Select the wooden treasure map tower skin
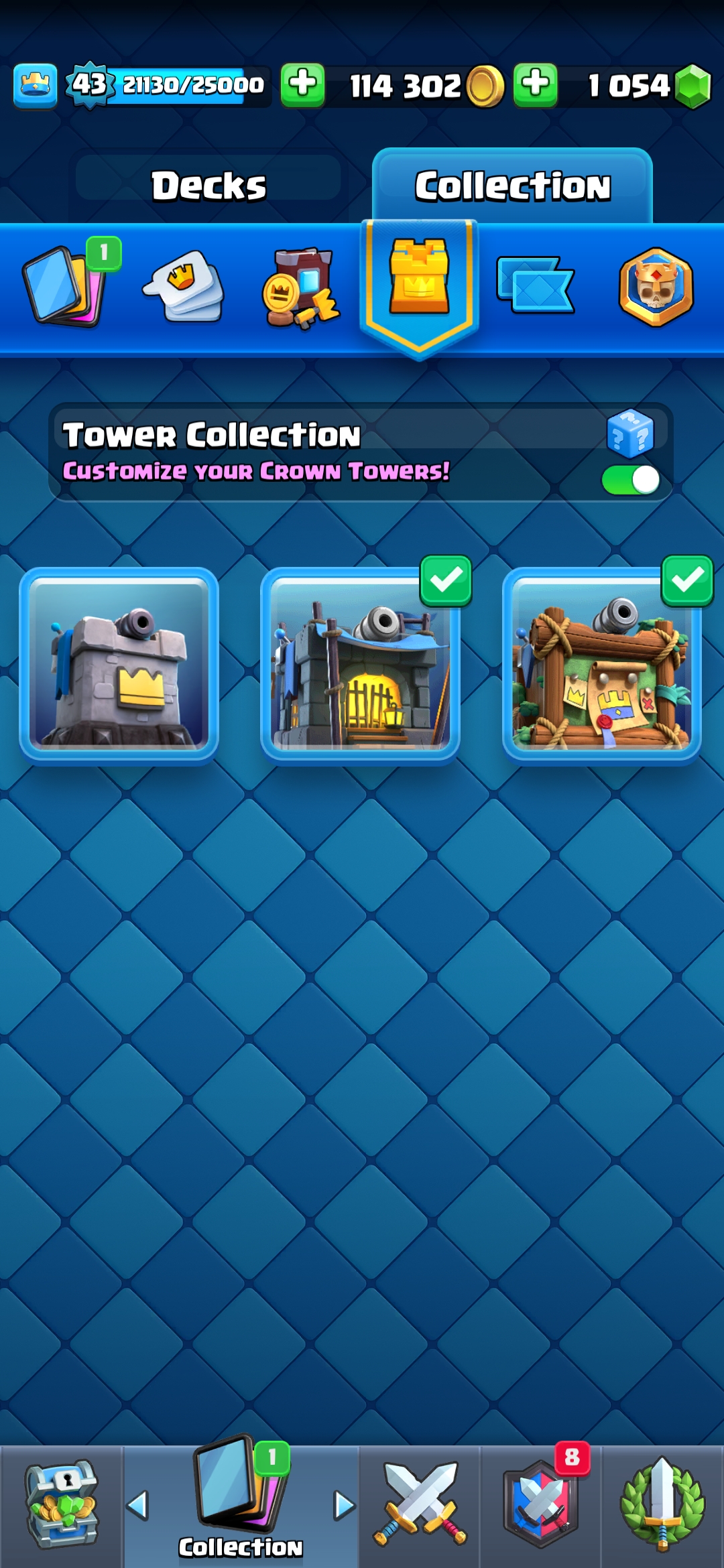 [x=601, y=665]
